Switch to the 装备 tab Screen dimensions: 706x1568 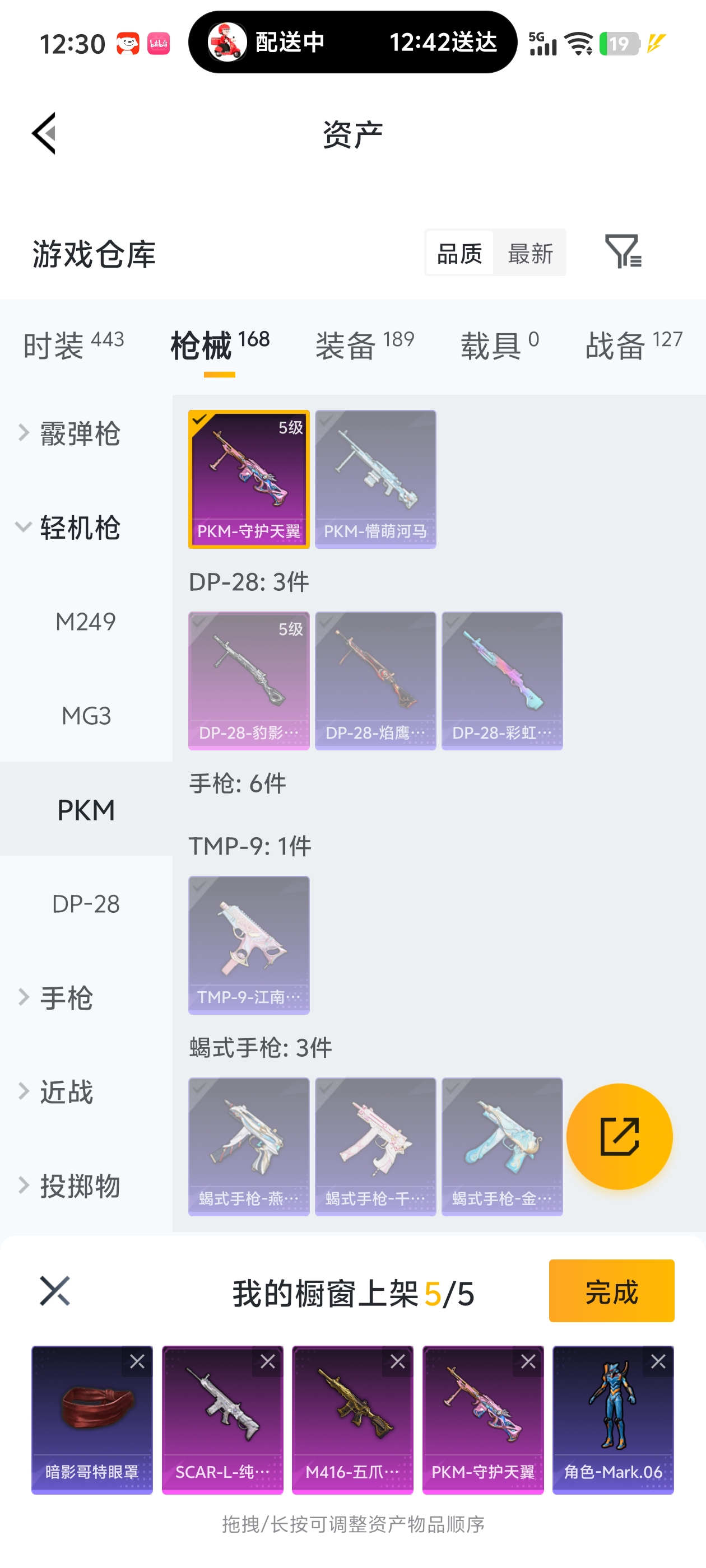(x=364, y=345)
